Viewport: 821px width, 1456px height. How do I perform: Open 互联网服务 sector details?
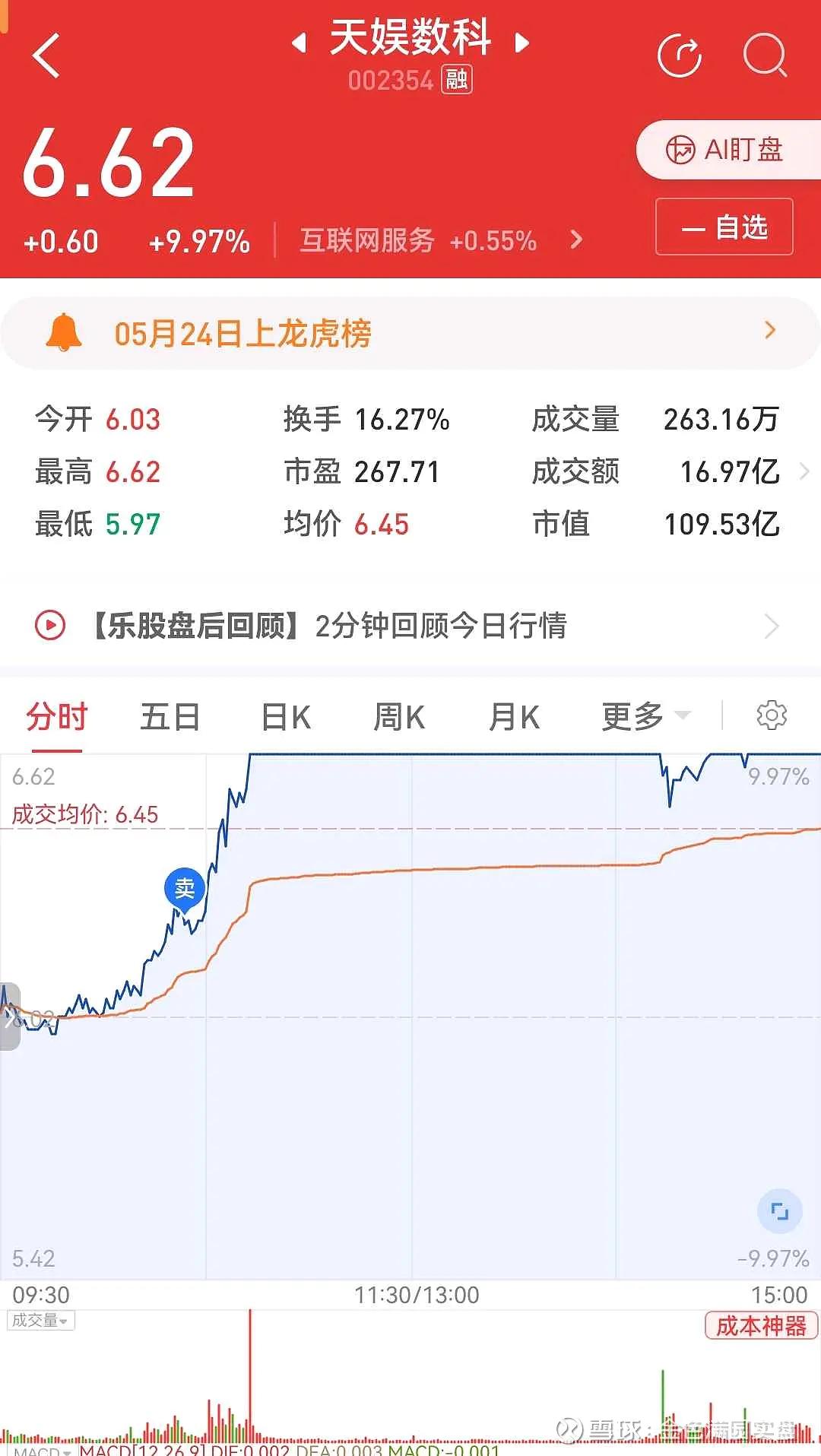441,241
